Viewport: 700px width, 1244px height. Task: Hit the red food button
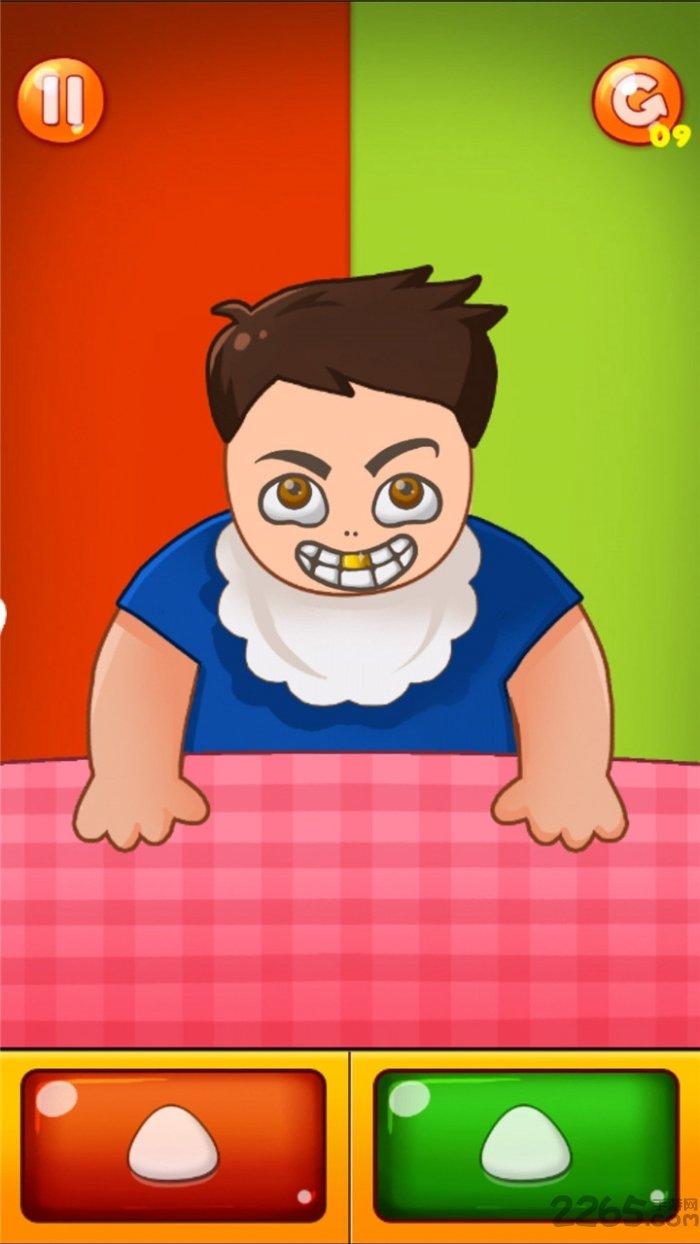click(x=173, y=1145)
